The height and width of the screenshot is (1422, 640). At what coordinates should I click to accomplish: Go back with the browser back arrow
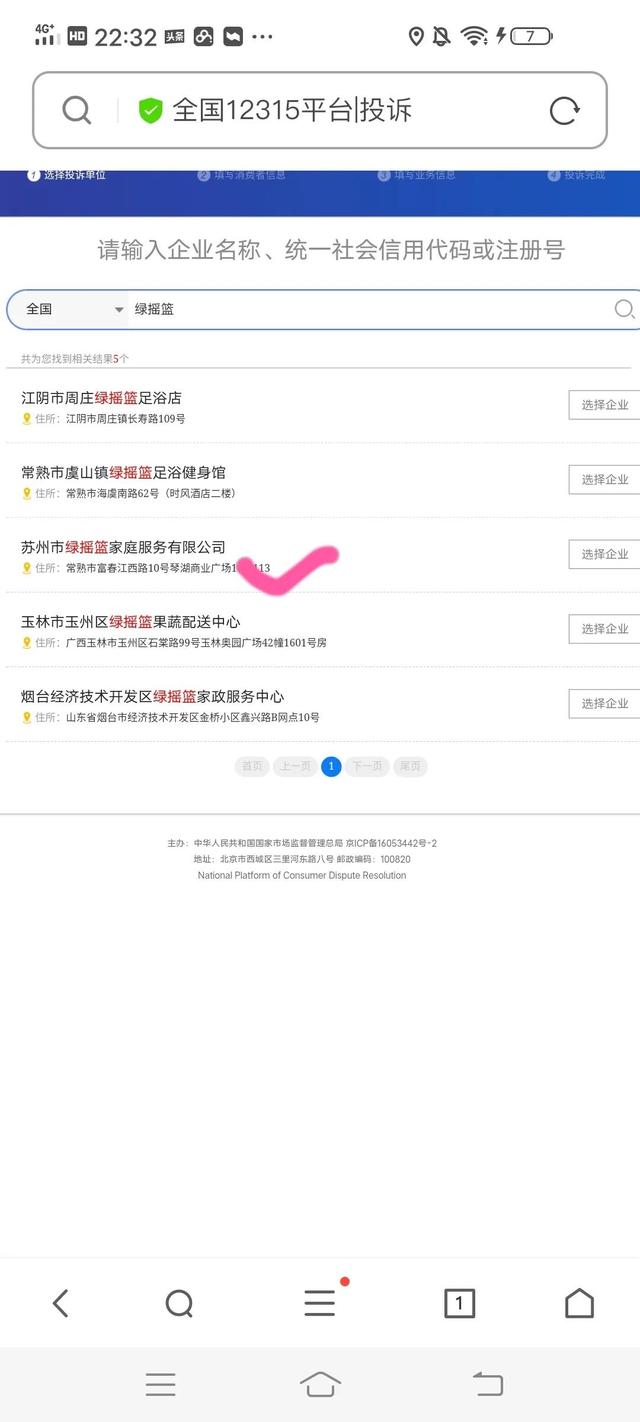coord(61,1303)
